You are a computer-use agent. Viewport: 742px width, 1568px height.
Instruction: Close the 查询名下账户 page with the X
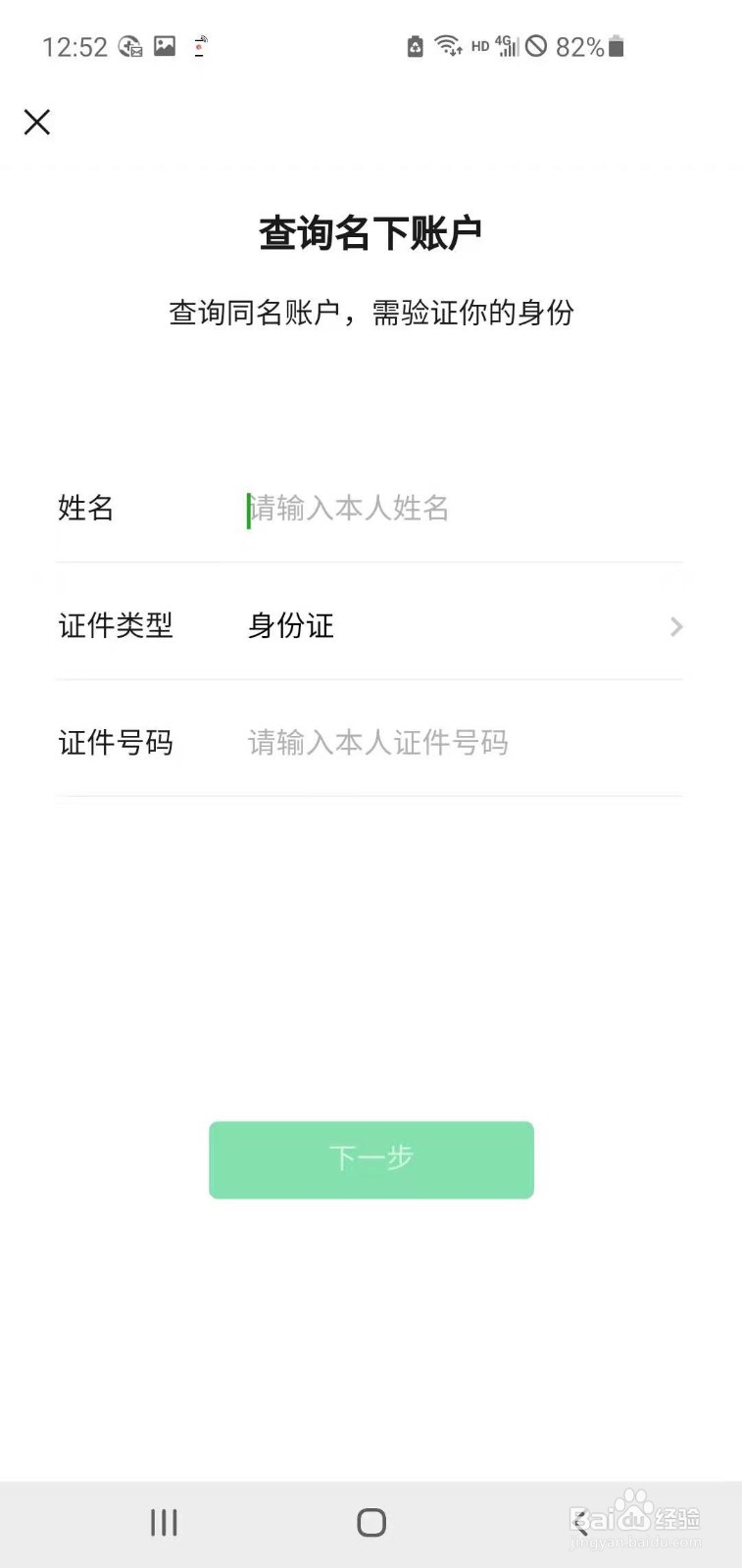[x=36, y=122]
